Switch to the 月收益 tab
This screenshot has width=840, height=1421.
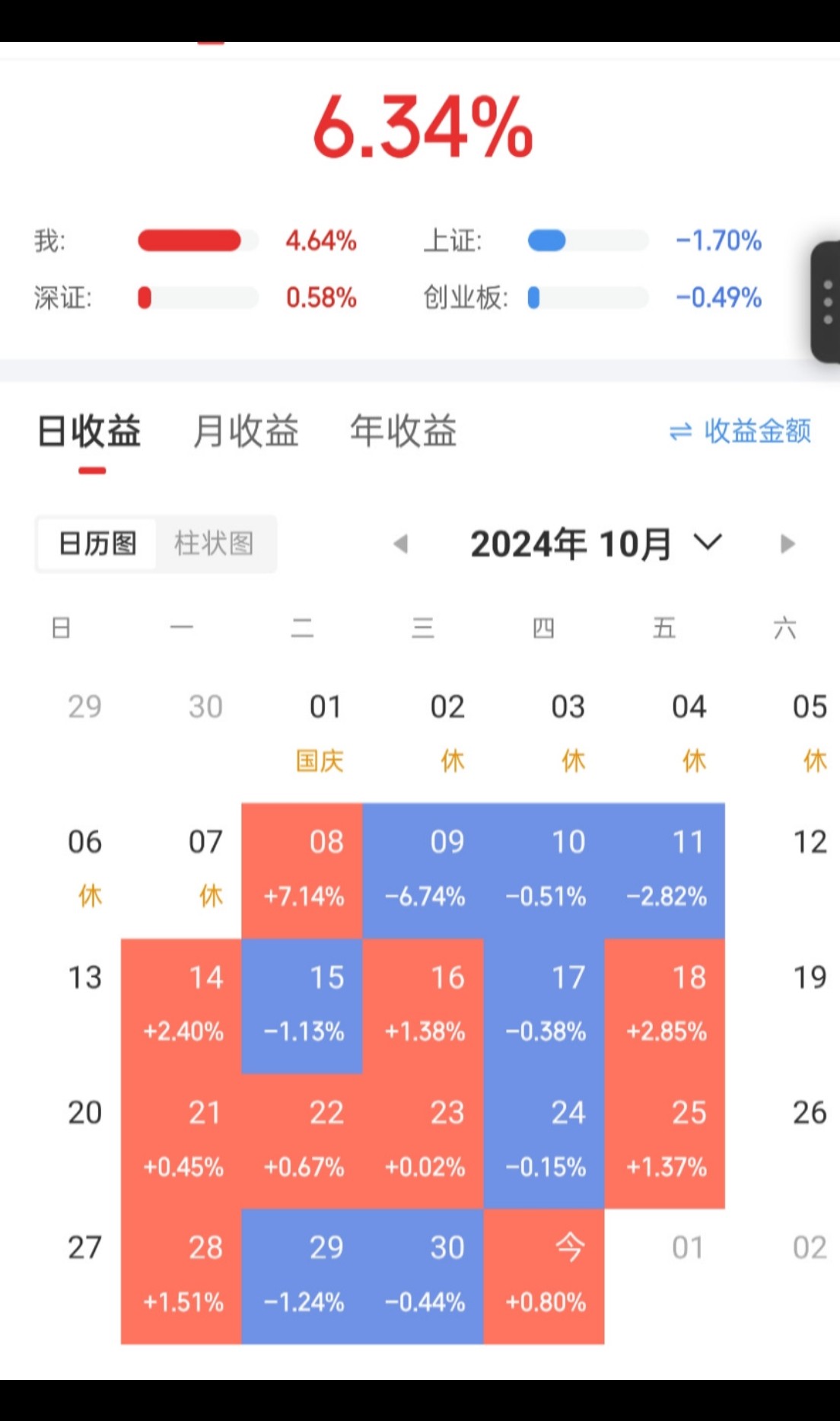pos(245,431)
